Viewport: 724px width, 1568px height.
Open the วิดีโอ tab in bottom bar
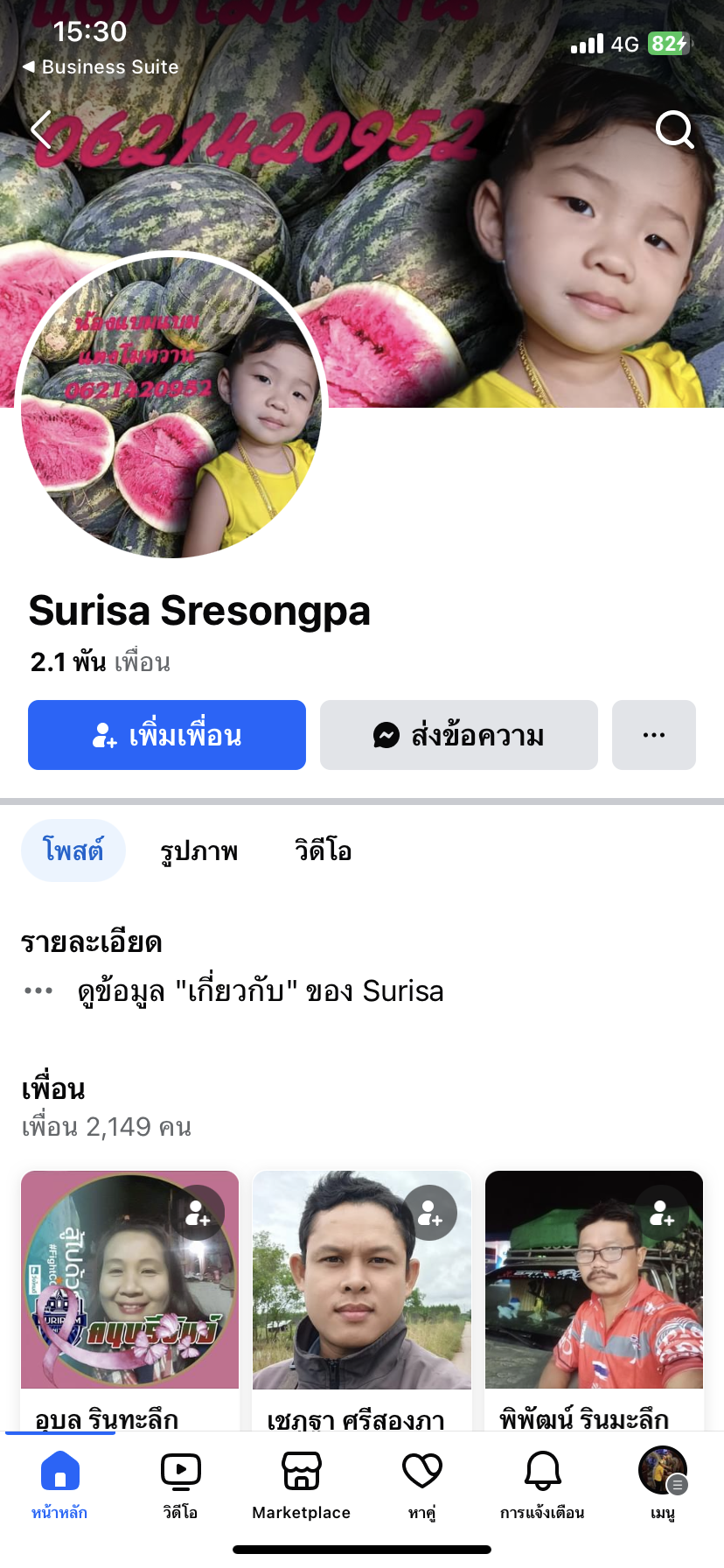tap(181, 1482)
